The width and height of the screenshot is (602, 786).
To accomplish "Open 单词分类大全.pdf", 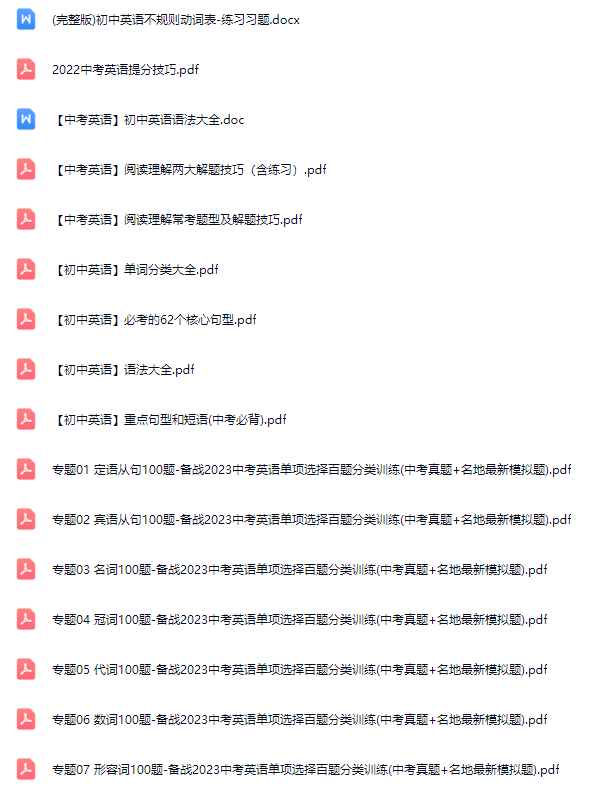I will click(136, 270).
